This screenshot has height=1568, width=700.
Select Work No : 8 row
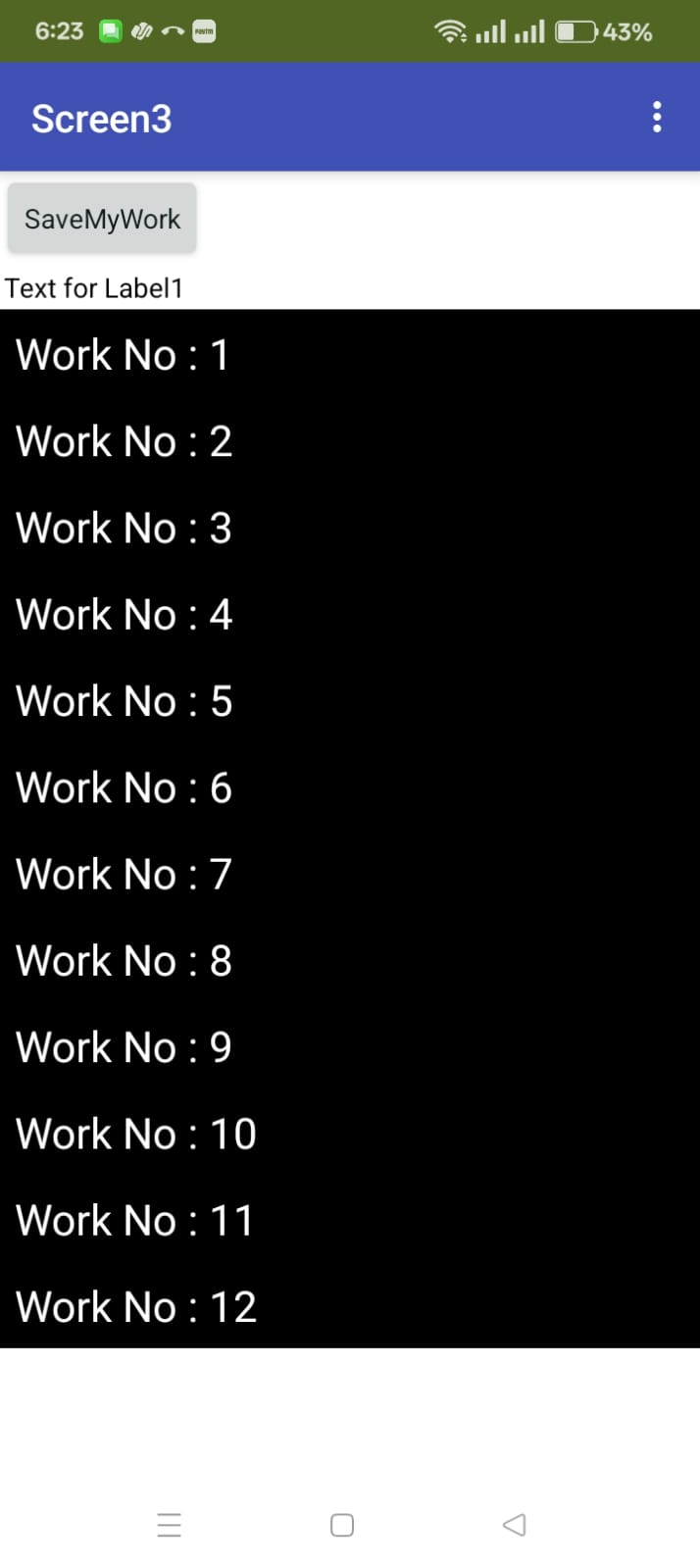pos(350,961)
